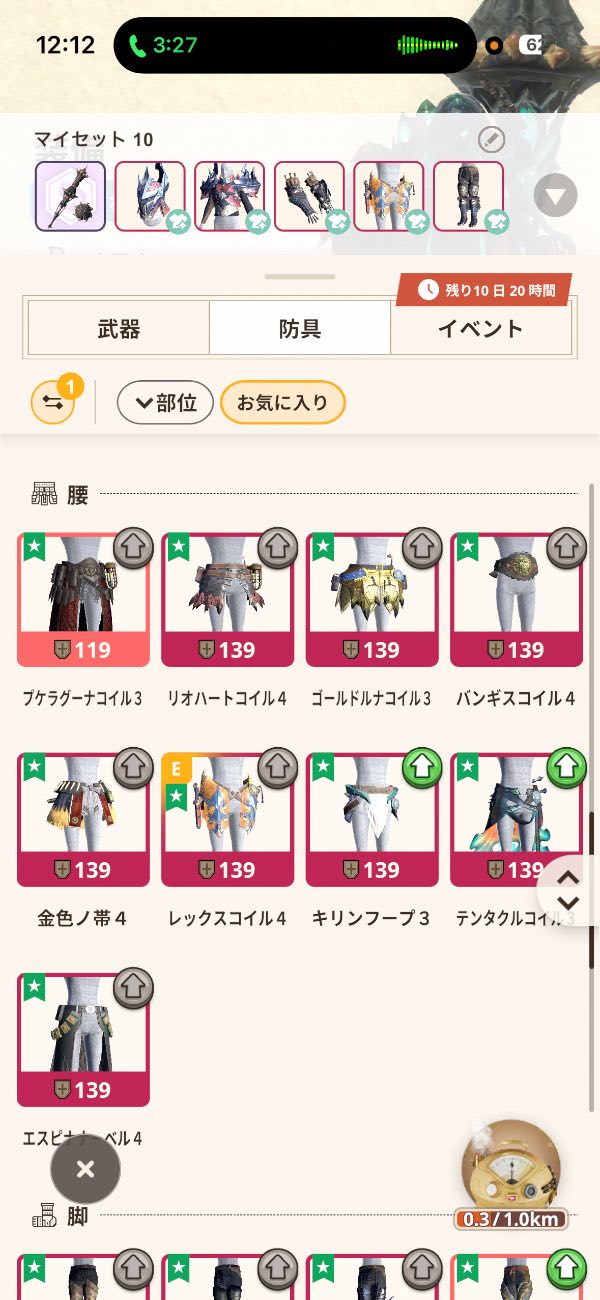Viewport: 600px width, 1300px height.
Task: Choose 金色ノ帯4 armor piece
Action: coord(83,819)
